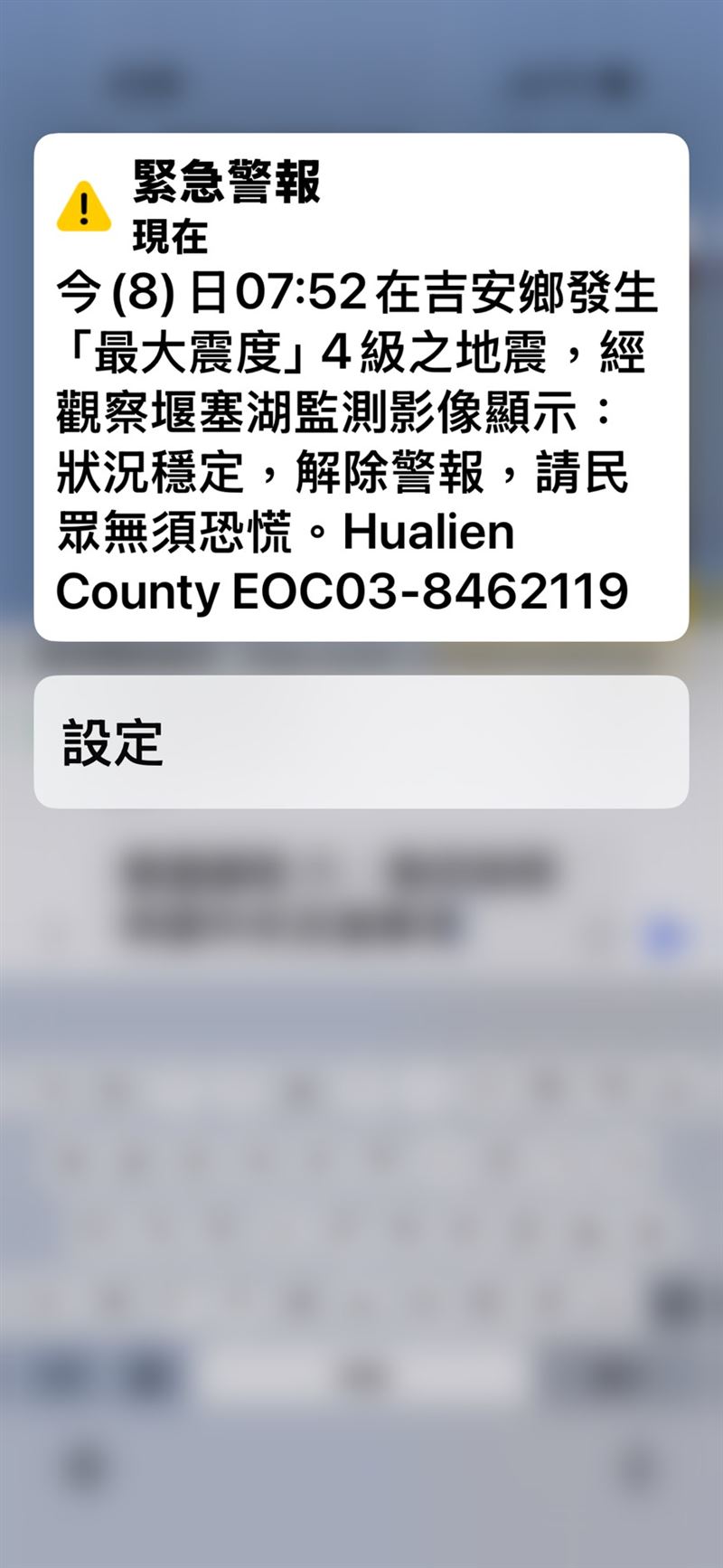Open the 緊急警報 emergency alert notification

coord(361,387)
